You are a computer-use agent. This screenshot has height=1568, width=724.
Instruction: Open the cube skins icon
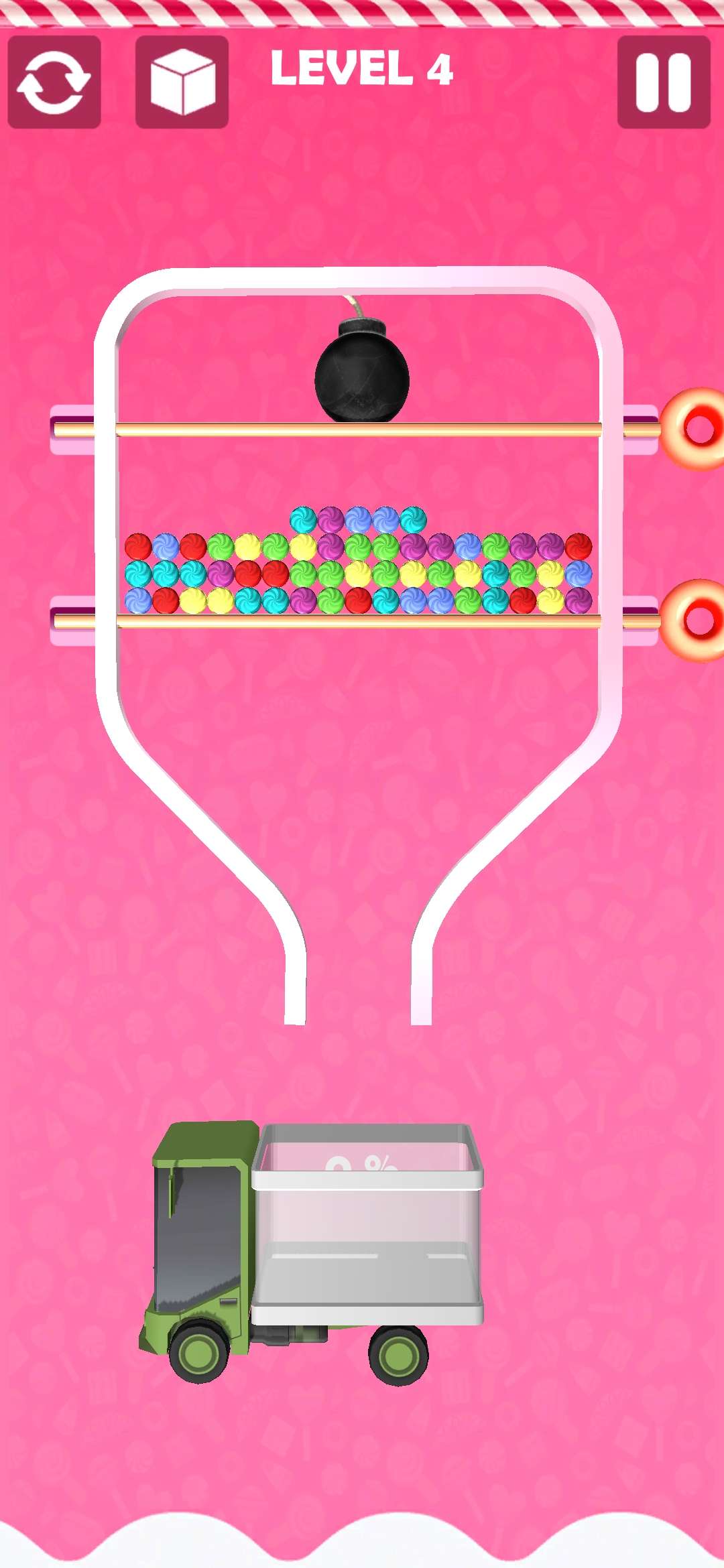coord(182,82)
